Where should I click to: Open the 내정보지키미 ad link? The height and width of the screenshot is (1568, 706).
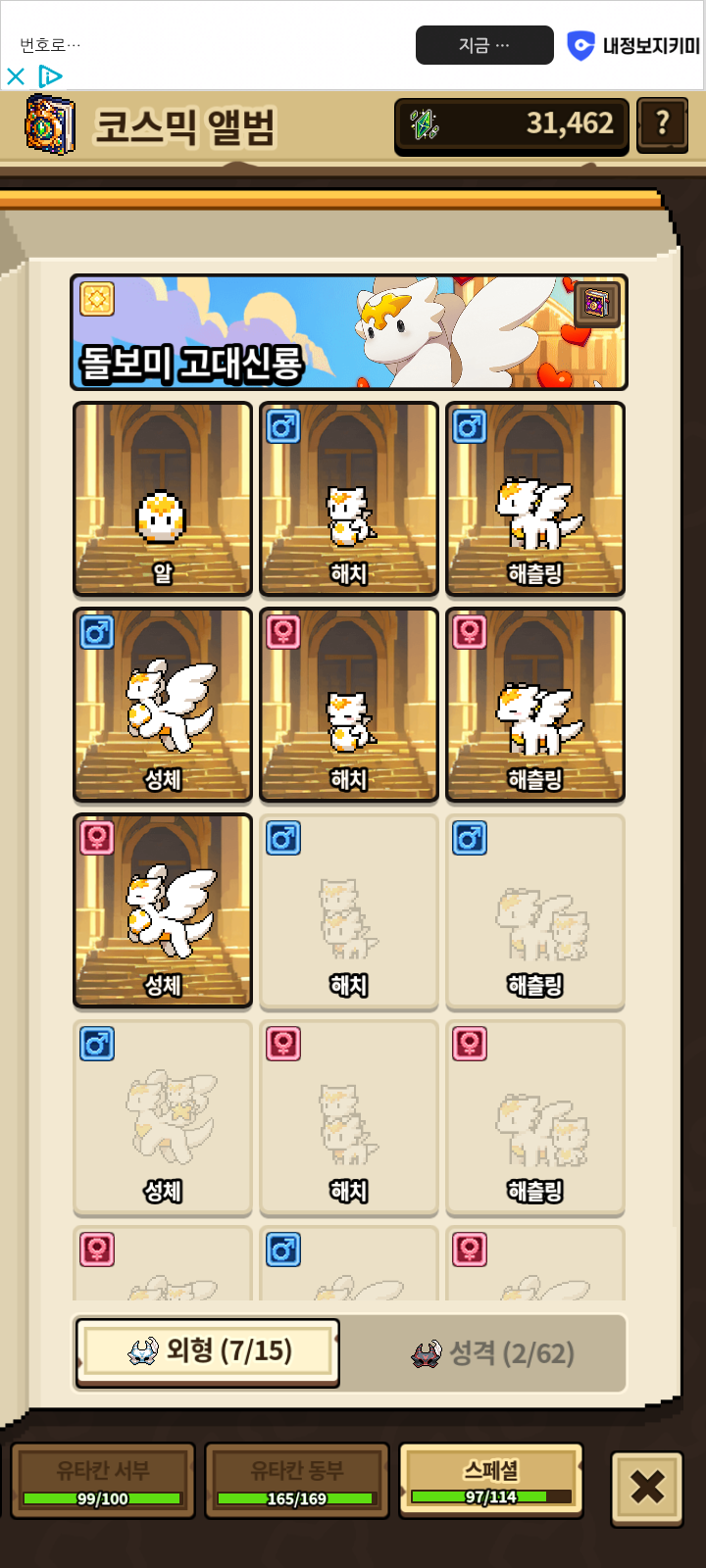pyautogui.click(x=634, y=46)
